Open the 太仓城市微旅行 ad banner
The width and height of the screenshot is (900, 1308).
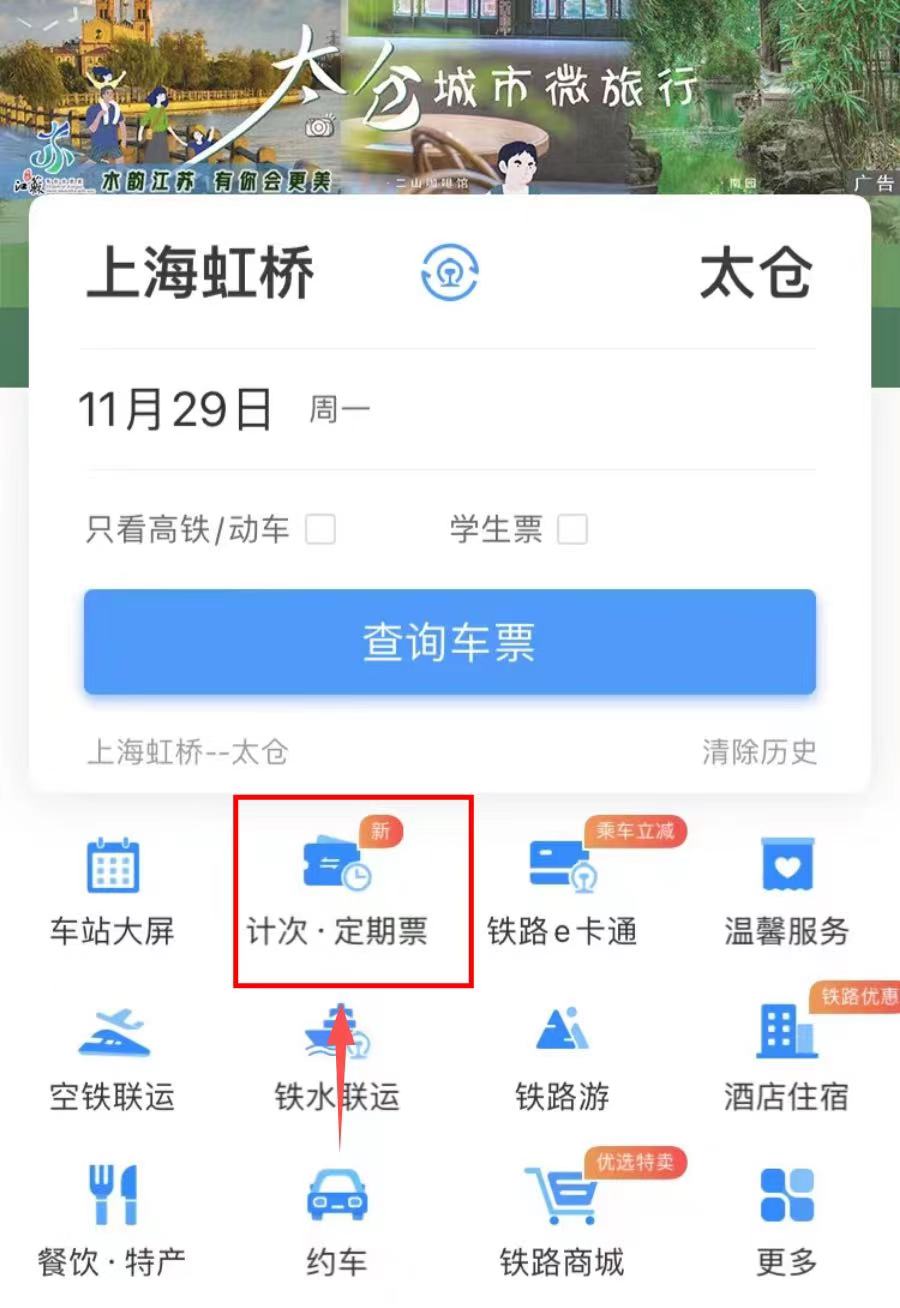(450, 95)
